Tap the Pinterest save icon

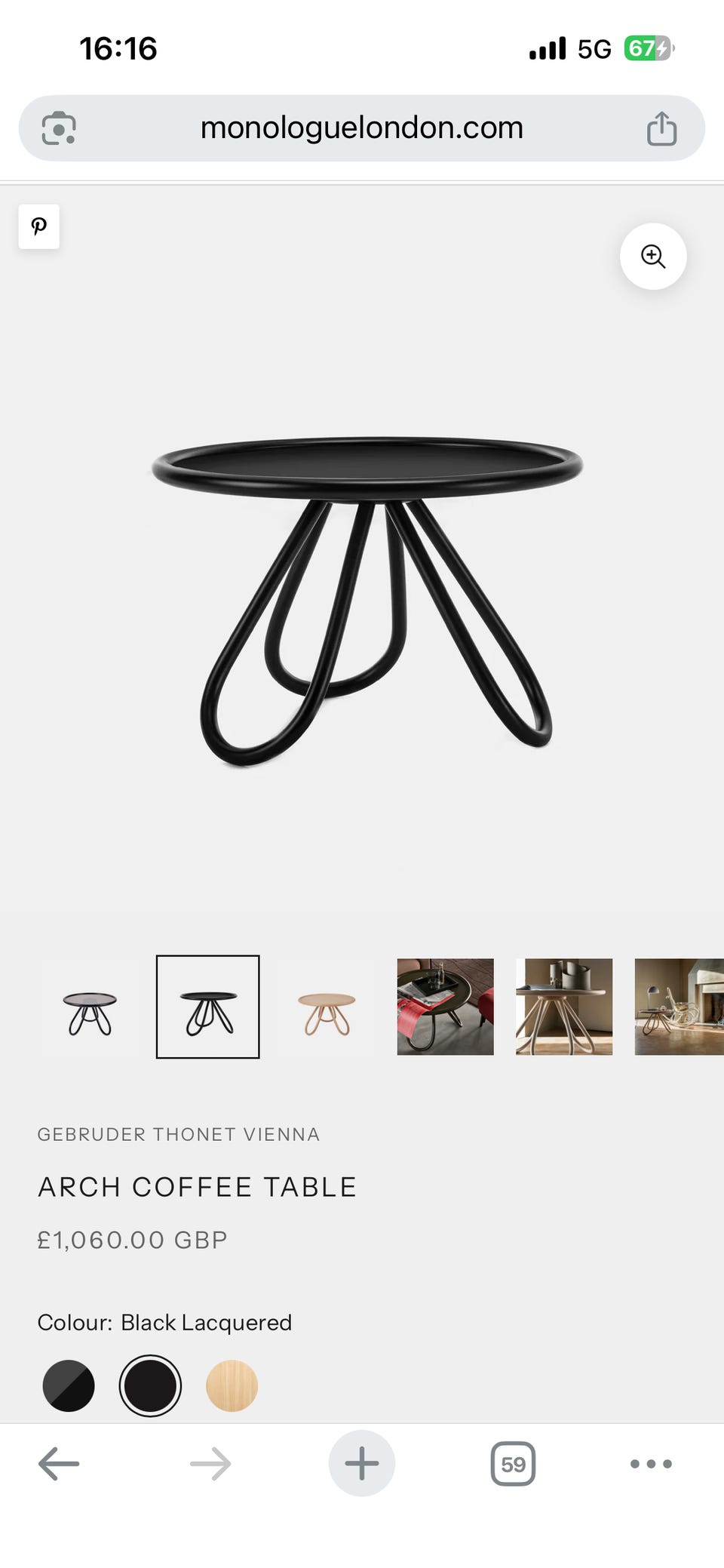coord(39,226)
